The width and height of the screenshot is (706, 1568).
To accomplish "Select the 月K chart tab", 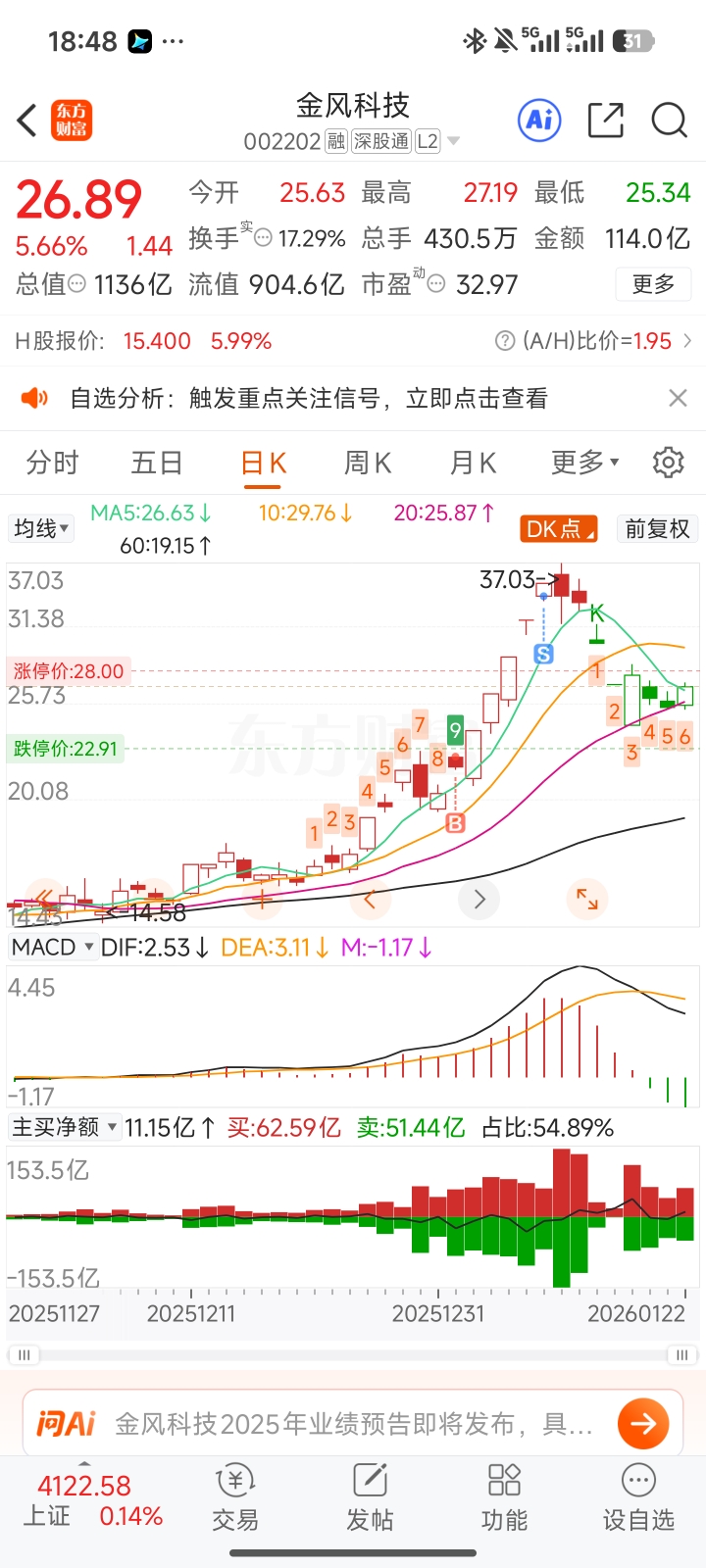I will 473,463.
